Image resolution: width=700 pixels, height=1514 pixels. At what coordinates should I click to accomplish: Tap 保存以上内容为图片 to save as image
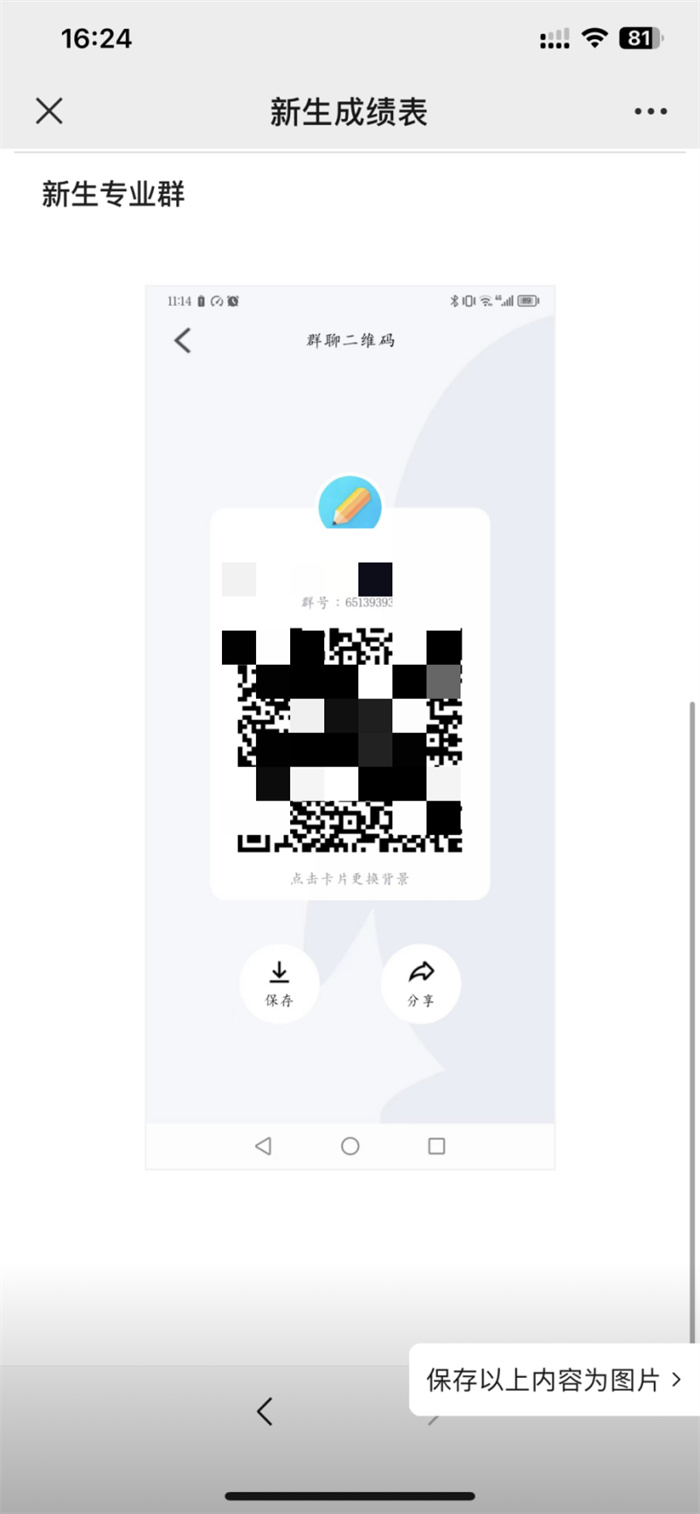pyautogui.click(x=553, y=1380)
